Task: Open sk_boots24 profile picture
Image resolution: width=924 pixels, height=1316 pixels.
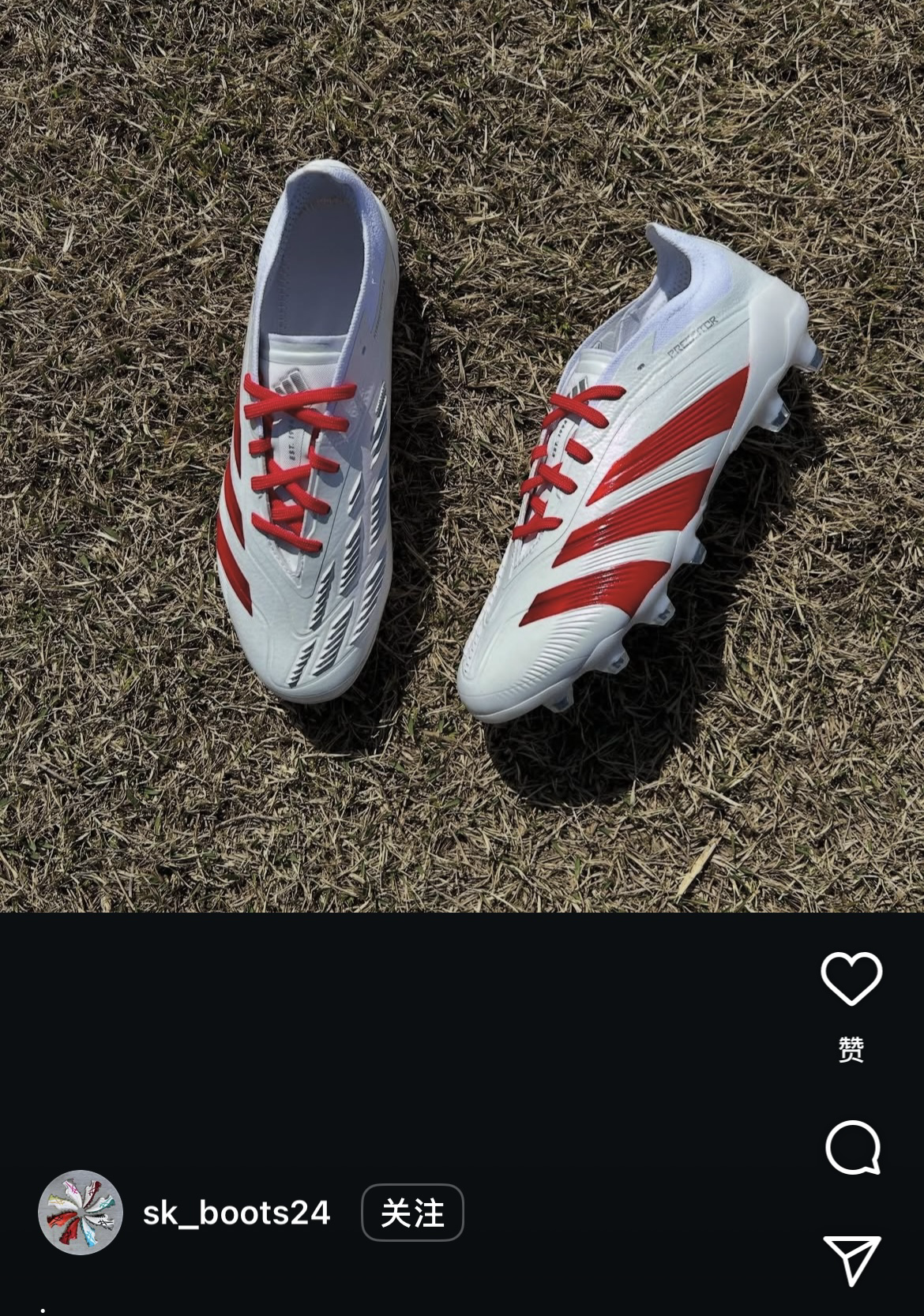Action: [81, 1213]
